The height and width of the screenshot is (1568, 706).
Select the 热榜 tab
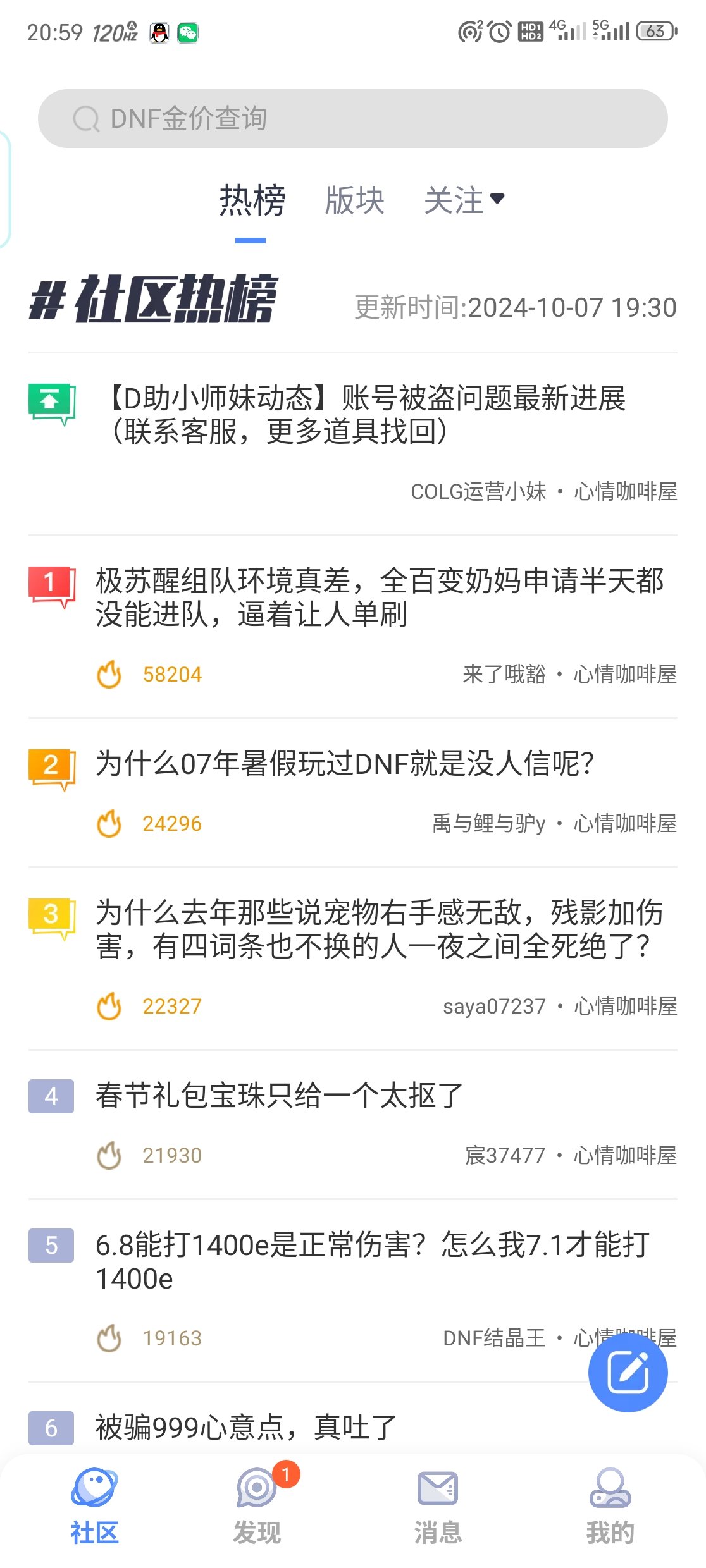252,200
